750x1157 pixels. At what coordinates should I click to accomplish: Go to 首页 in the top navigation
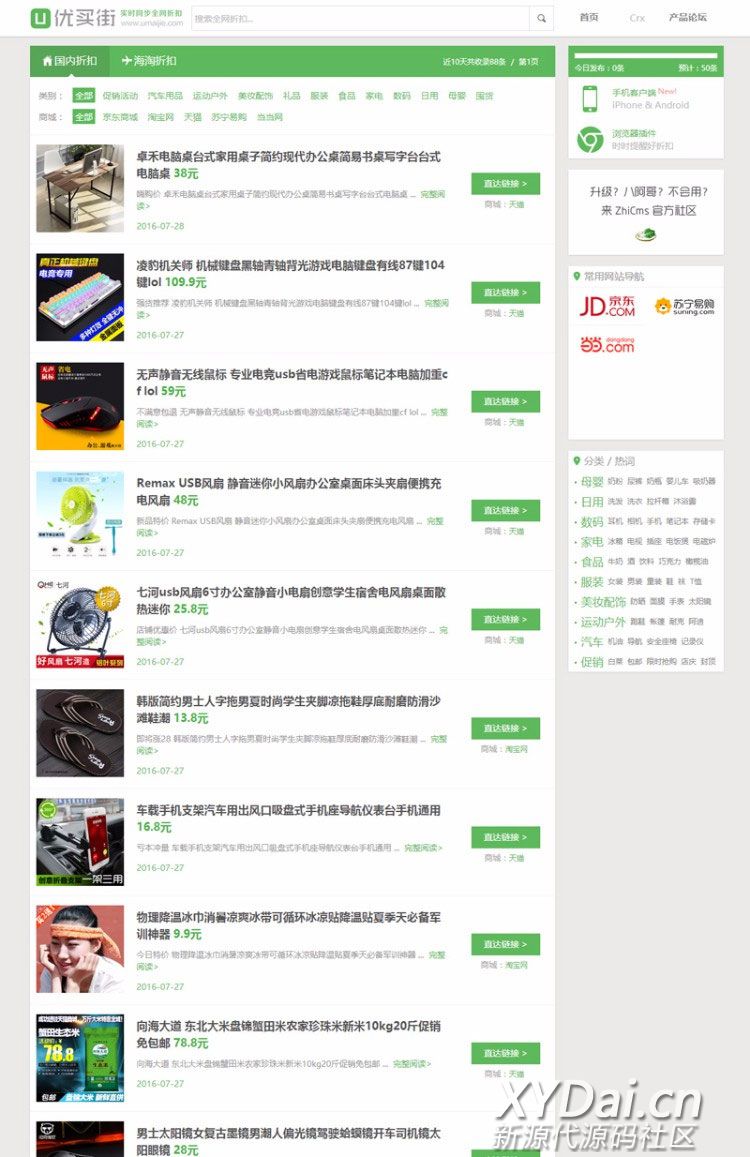(x=589, y=17)
